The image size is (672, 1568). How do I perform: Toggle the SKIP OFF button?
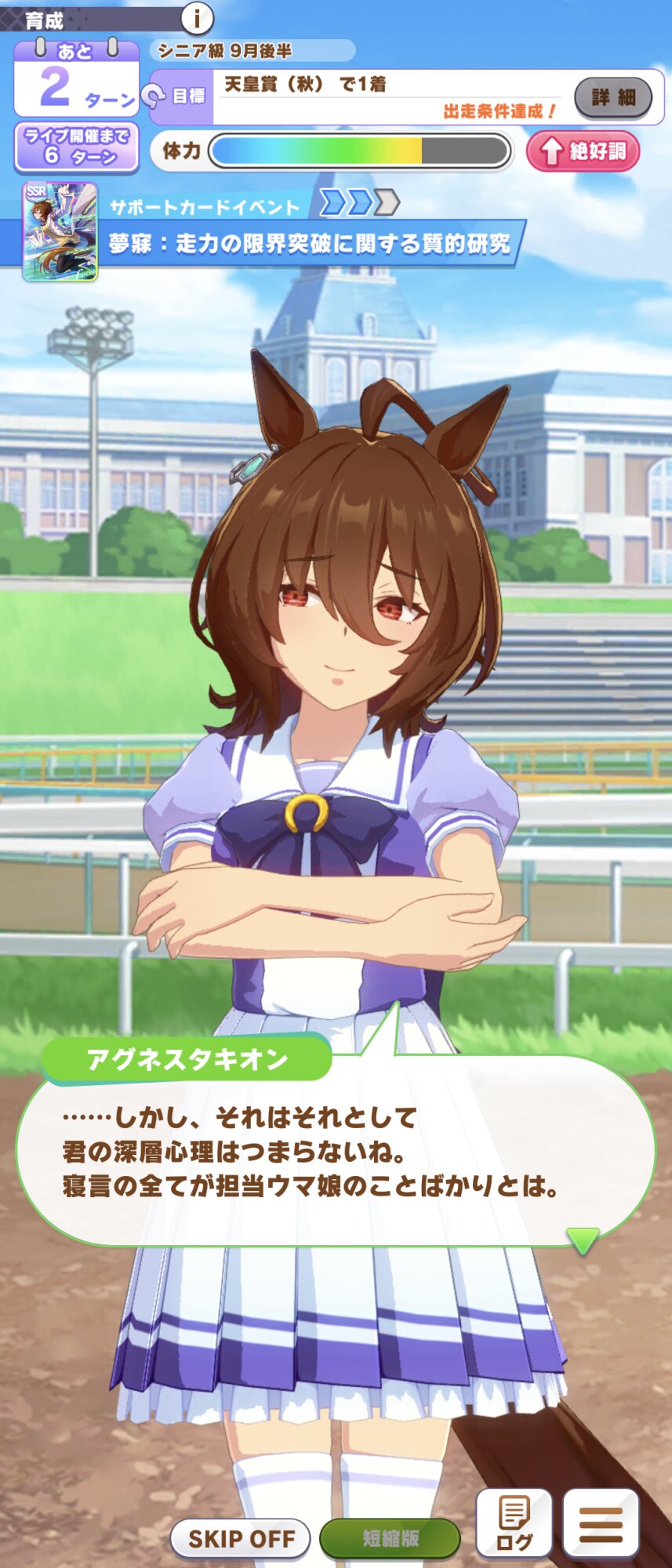pos(242,1538)
